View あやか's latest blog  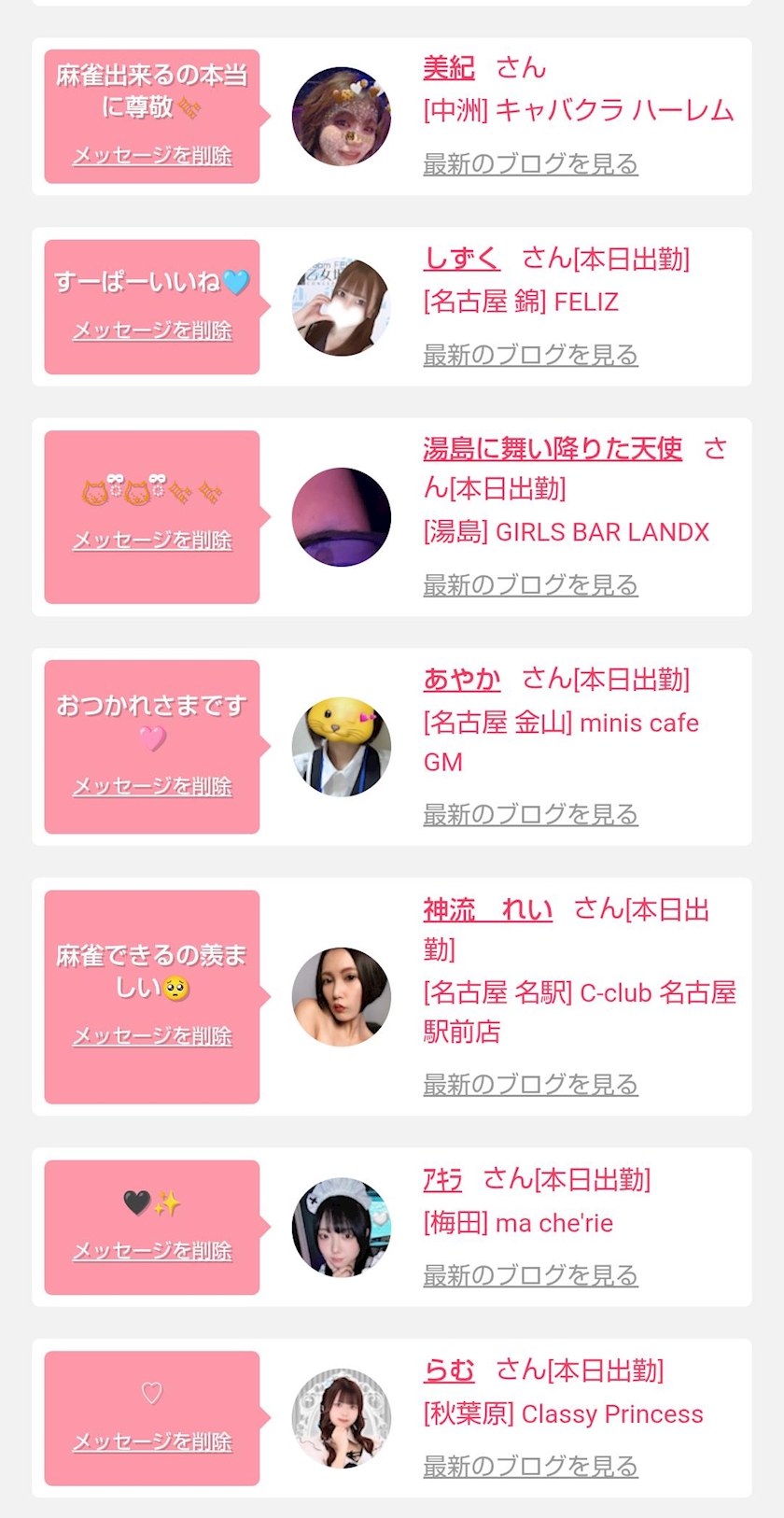click(530, 815)
